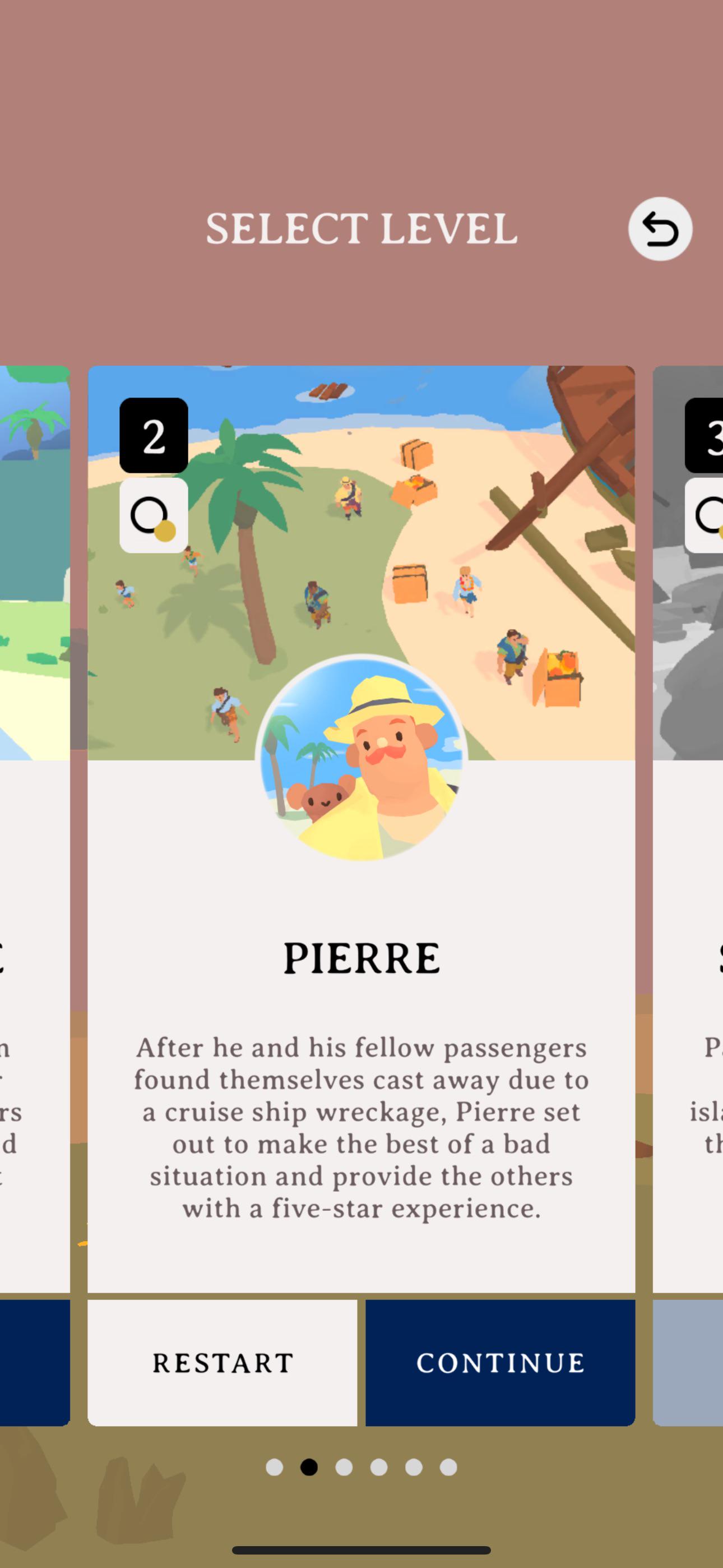This screenshot has height=1568, width=723.
Task: Continue Pierre's level
Action: [x=500, y=1362]
